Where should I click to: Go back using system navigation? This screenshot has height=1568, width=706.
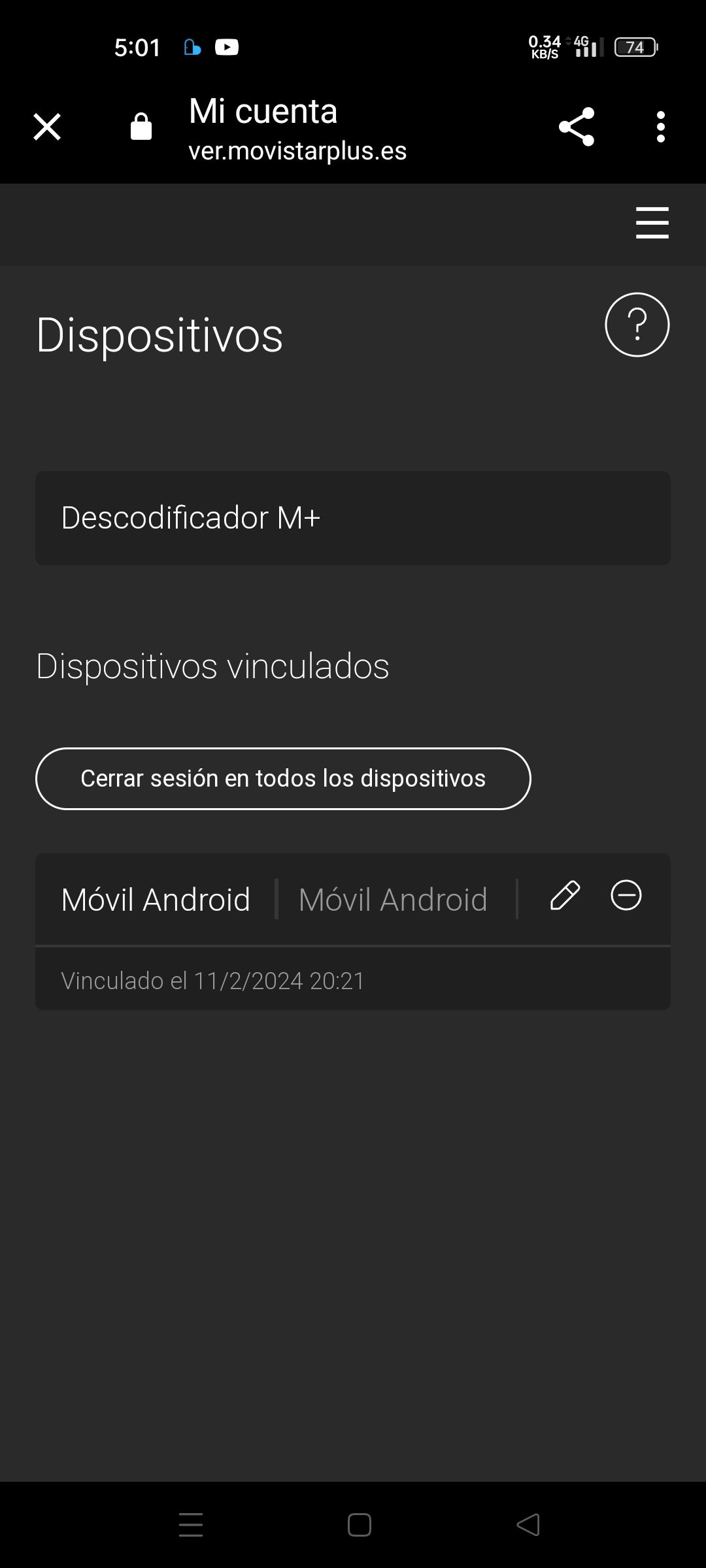point(528,1525)
